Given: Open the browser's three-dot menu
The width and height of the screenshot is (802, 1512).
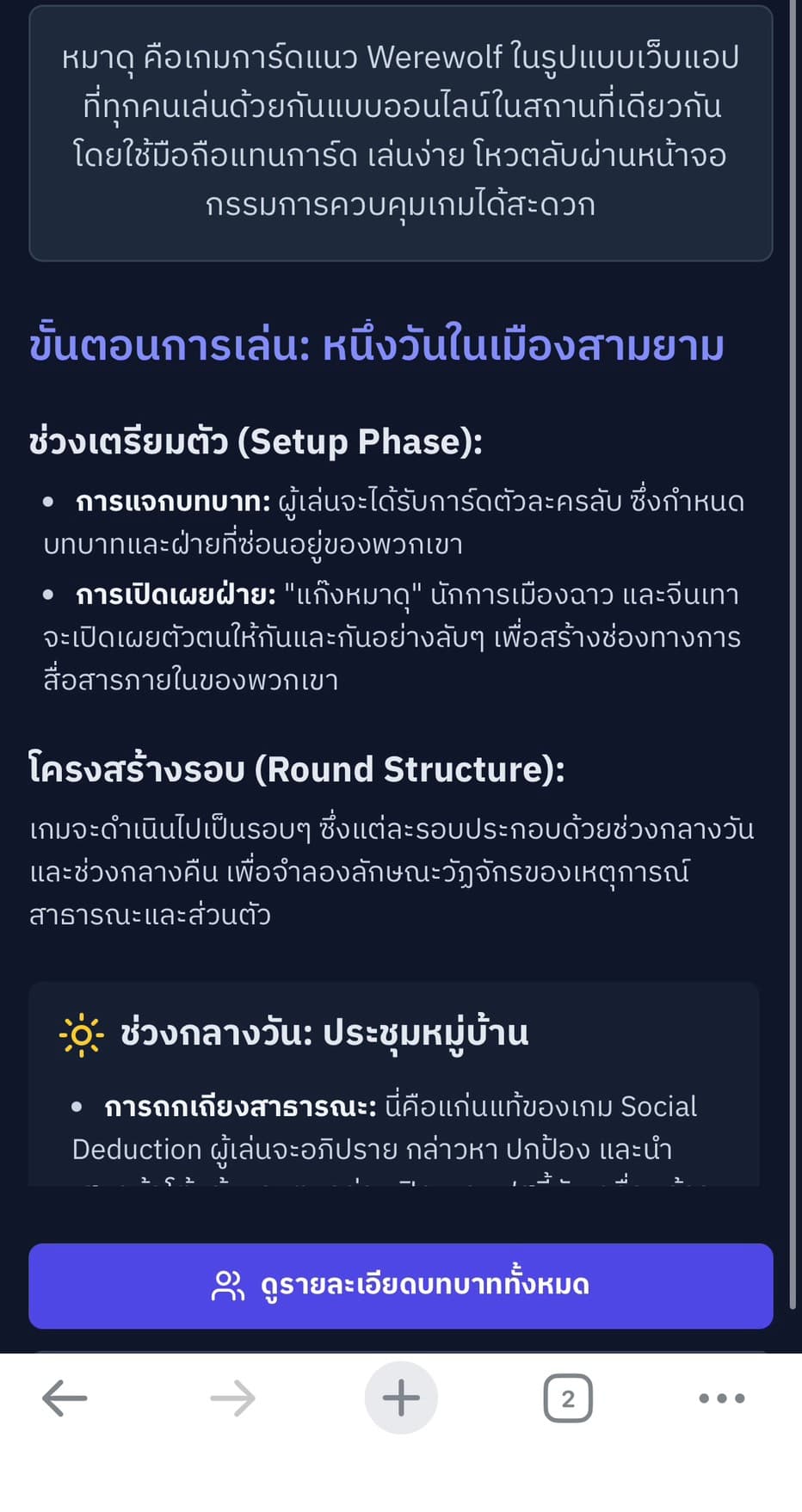Looking at the screenshot, I should coord(721,1398).
